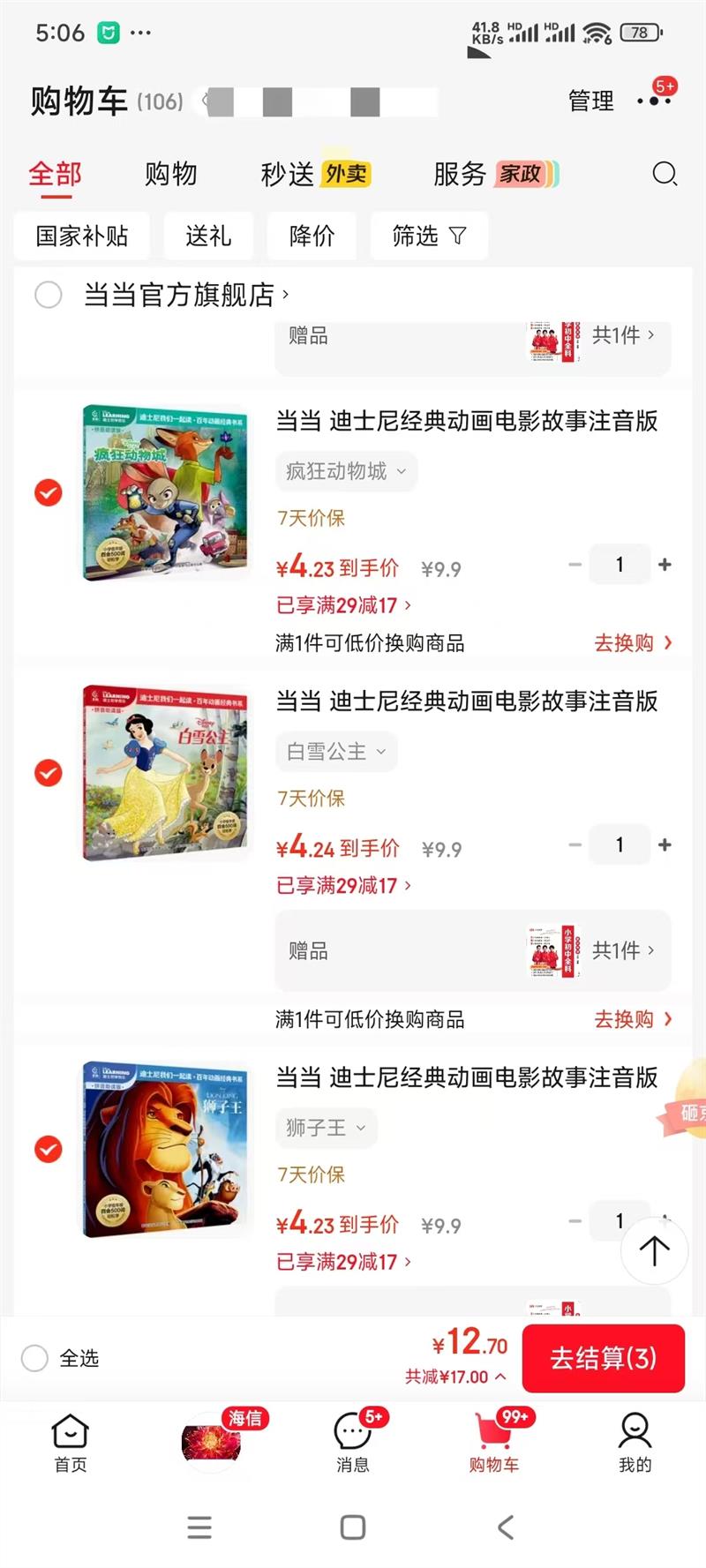The width and height of the screenshot is (706, 1568).
Task: Switch to the 购物 tab
Action: point(170,174)
